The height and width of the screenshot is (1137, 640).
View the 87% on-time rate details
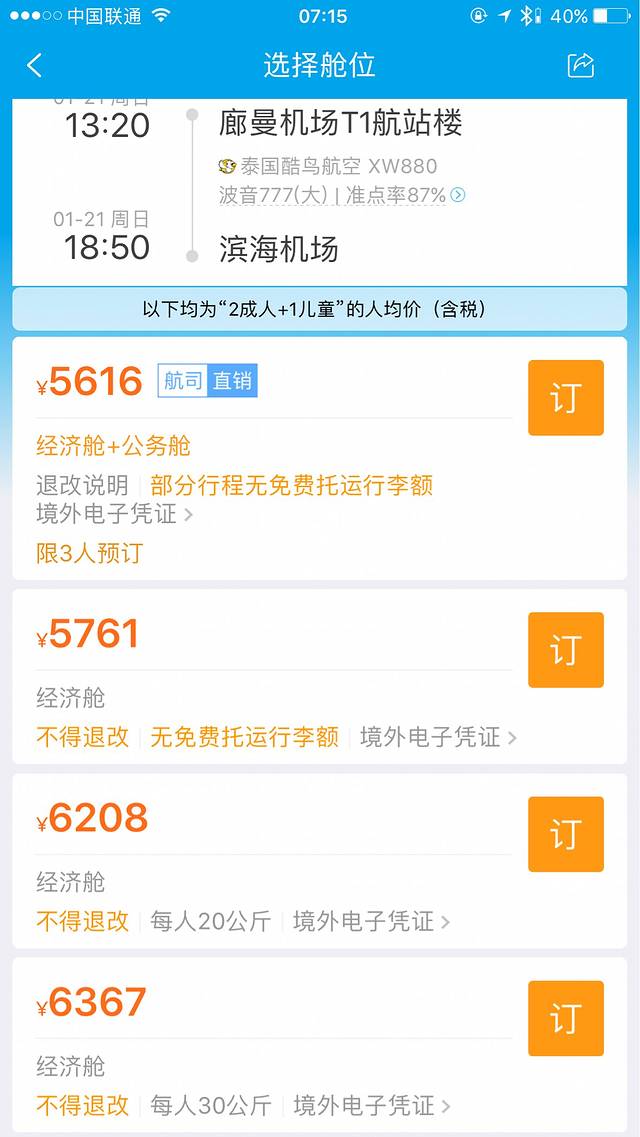[x=457, y=195]
